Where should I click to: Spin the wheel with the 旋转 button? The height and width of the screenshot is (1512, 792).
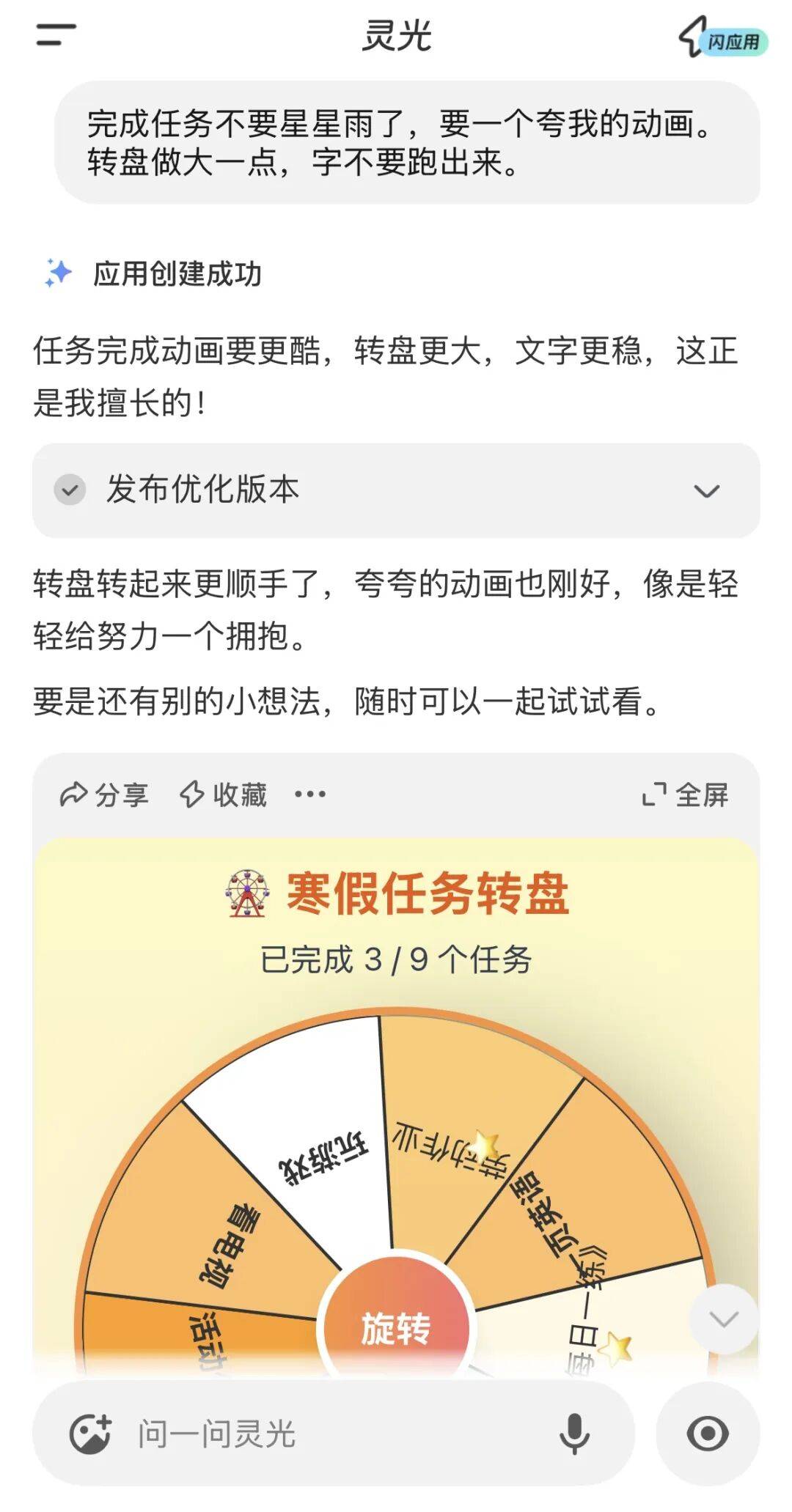point(396,1327)
